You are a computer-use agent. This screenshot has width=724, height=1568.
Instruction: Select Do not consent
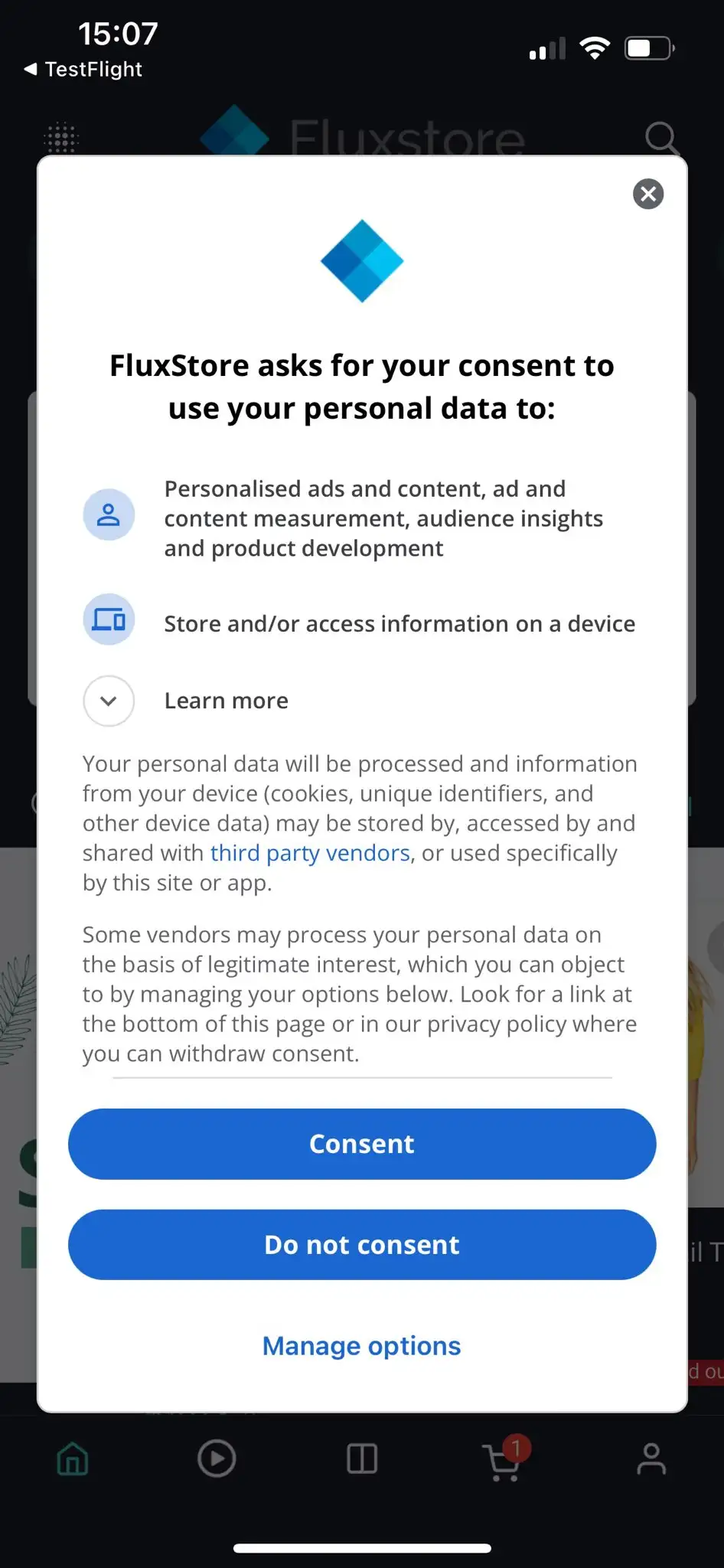pyautogui.click(x=362, y=1245)
